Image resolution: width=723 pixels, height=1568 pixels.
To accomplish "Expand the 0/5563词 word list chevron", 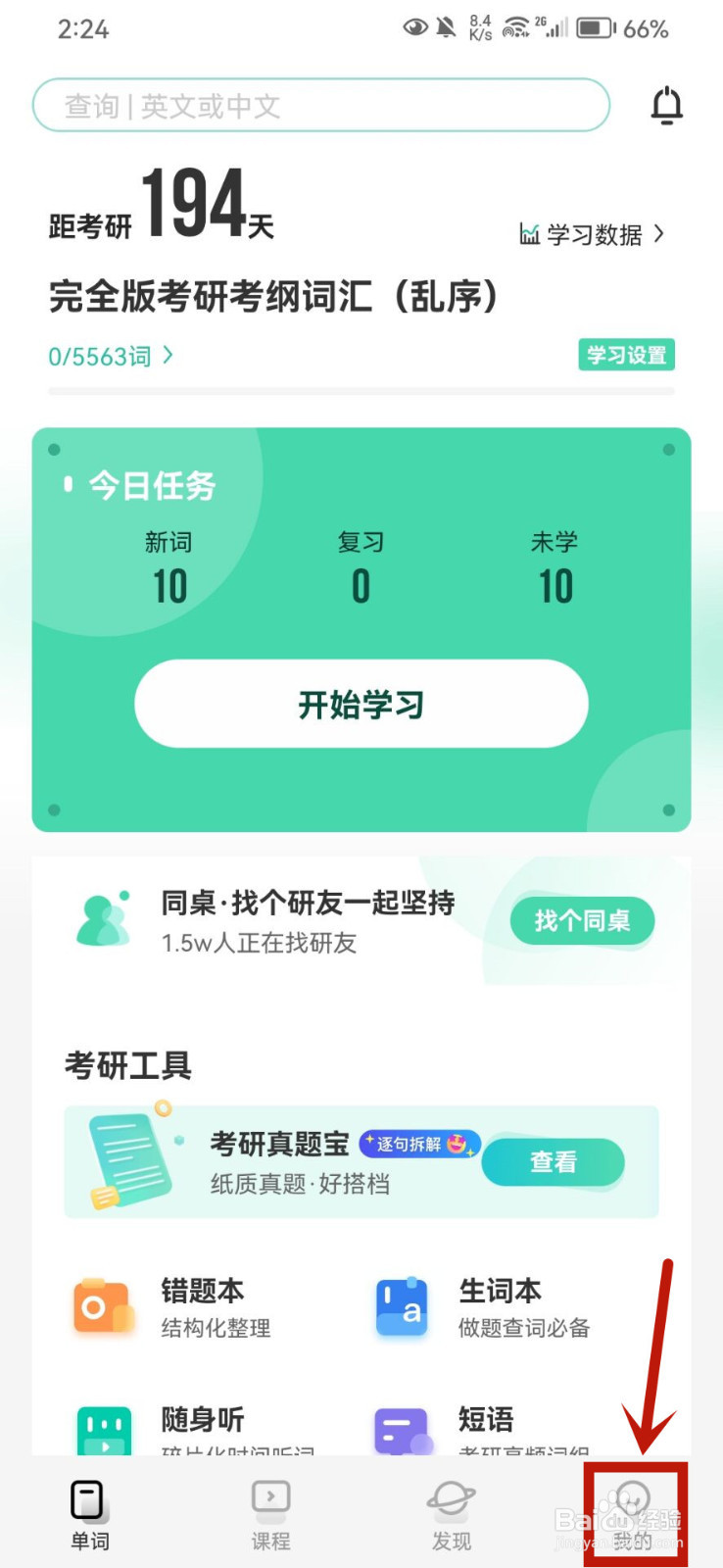I will click(168, 357).
